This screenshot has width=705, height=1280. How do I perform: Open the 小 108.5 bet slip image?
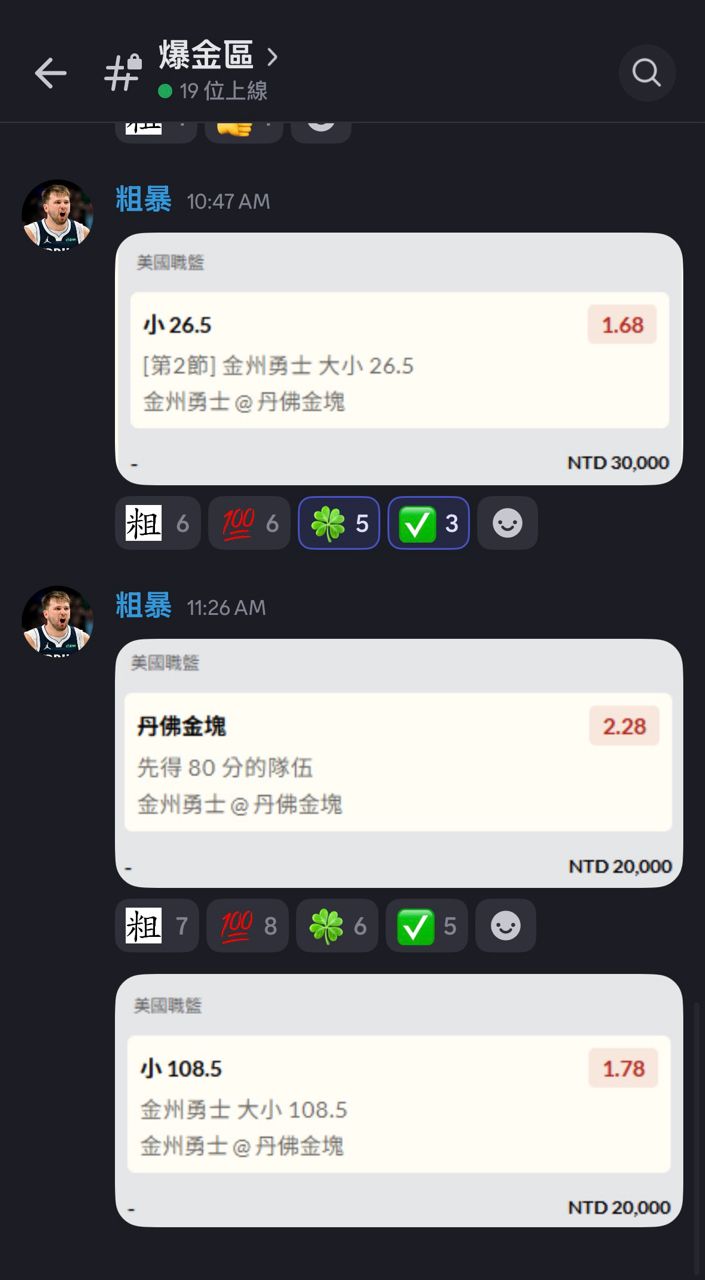pos(399,1100)
